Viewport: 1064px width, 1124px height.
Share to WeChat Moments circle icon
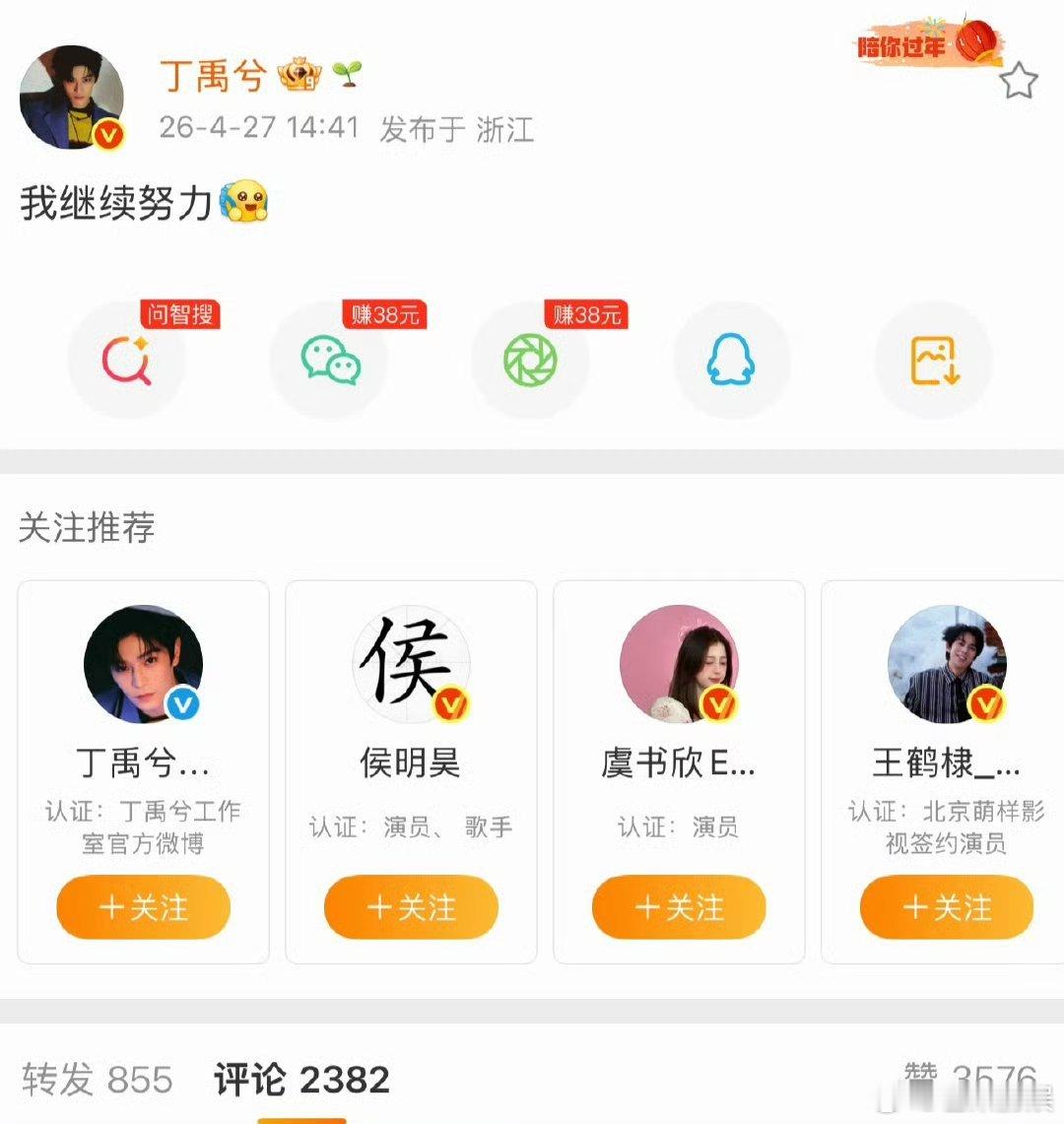[x=532, y=362]
